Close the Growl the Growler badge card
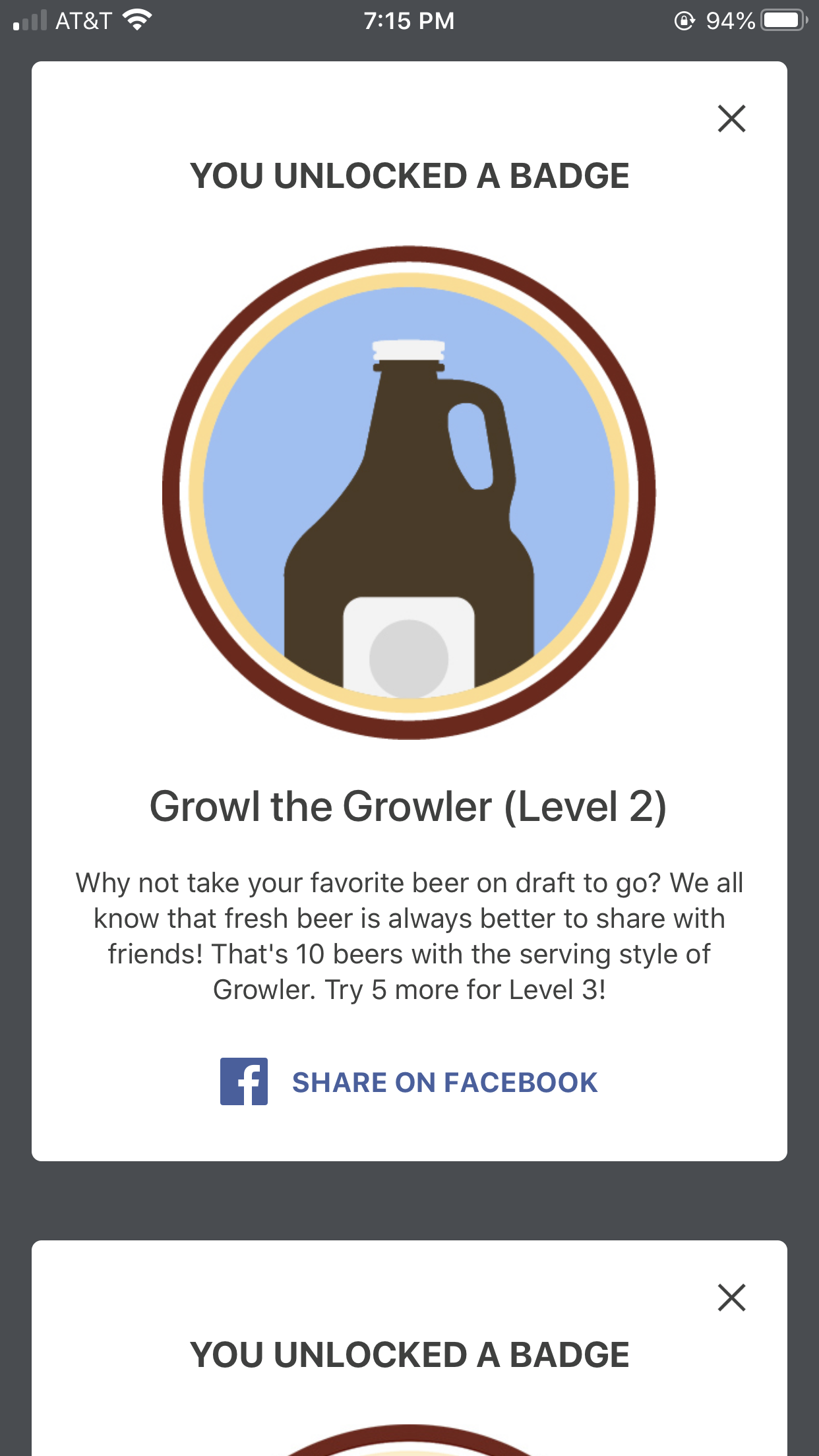Screen dimensions: 819x1456 pyautogui.click(x=731, y=119)
